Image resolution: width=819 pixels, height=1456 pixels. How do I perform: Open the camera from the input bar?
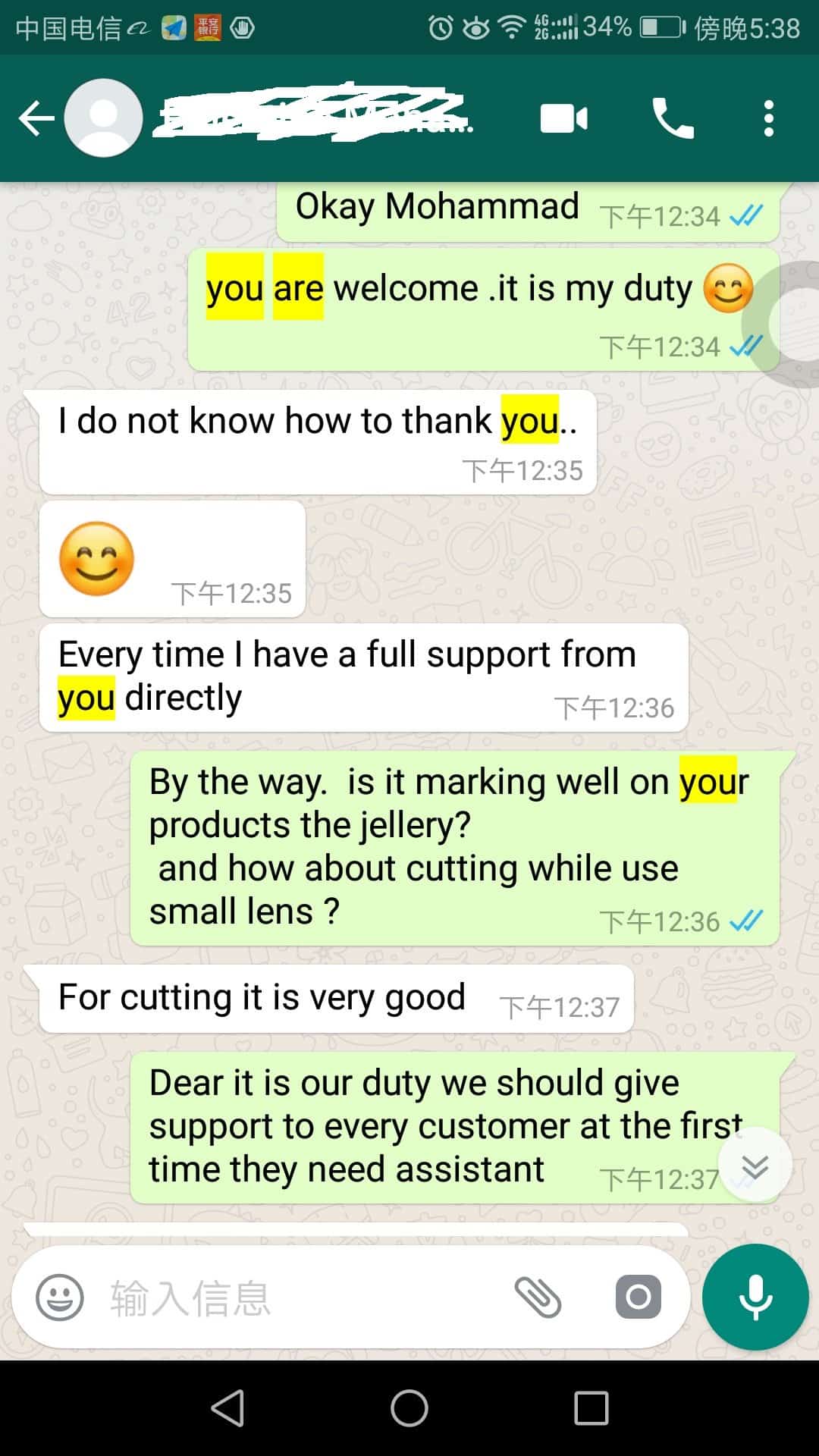pyautogui.click(x=638, y=1298)
